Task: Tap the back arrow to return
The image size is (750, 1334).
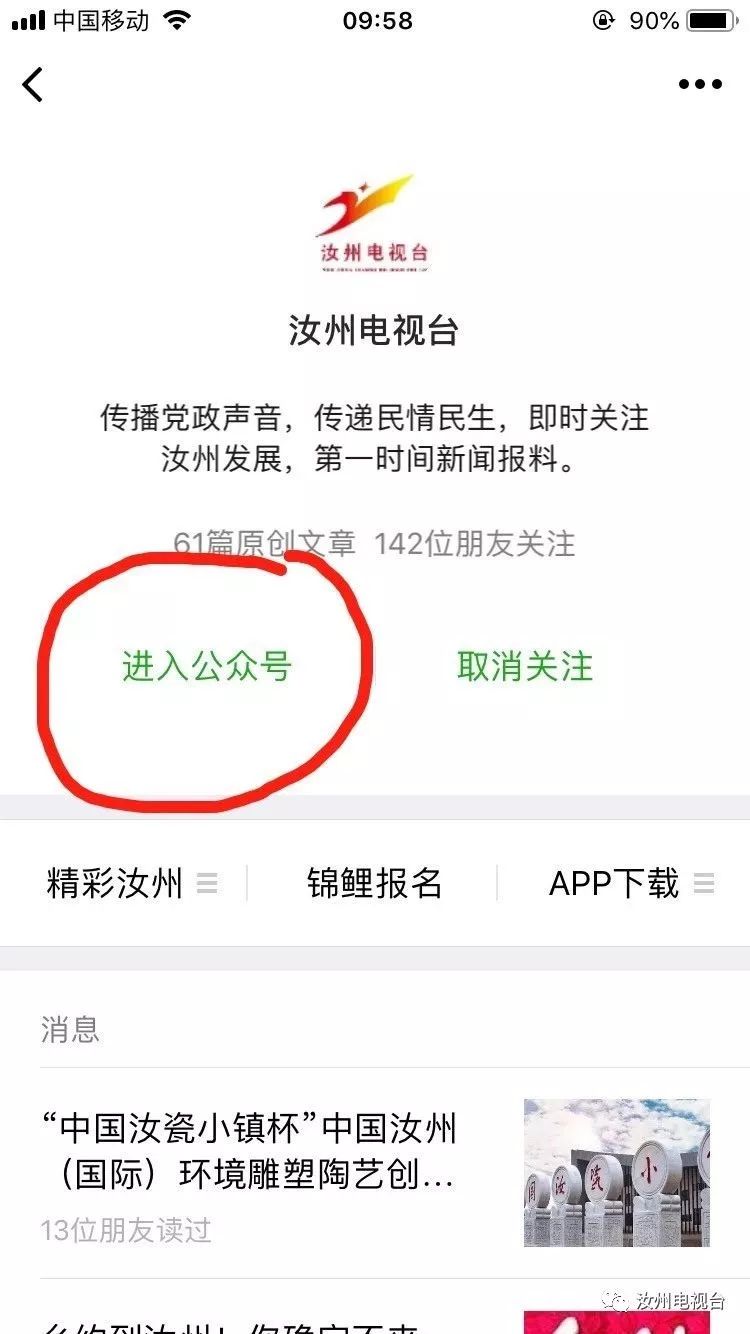Action: [x=33, y=84]
